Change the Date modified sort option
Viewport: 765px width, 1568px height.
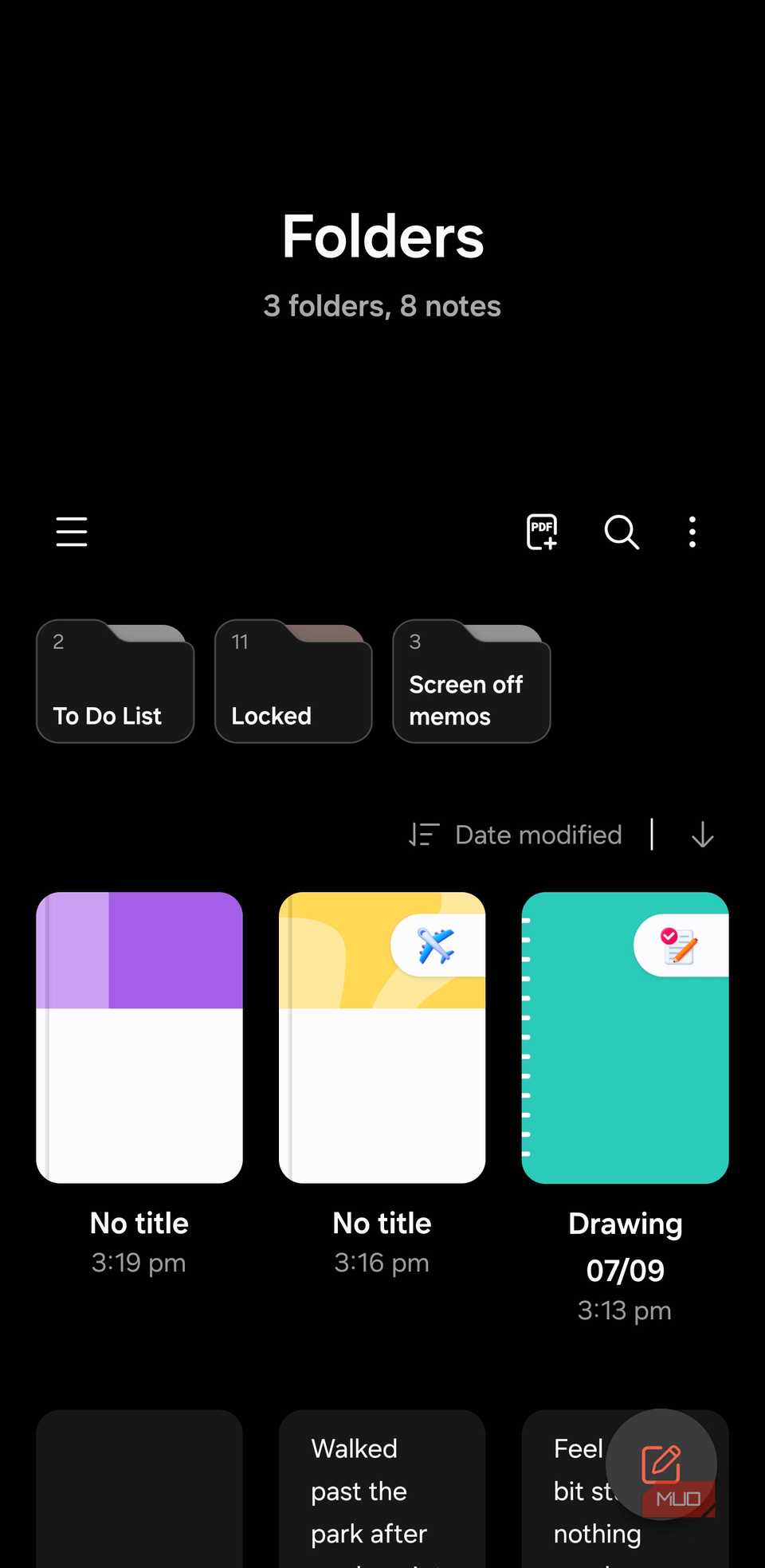coord(516,835)
